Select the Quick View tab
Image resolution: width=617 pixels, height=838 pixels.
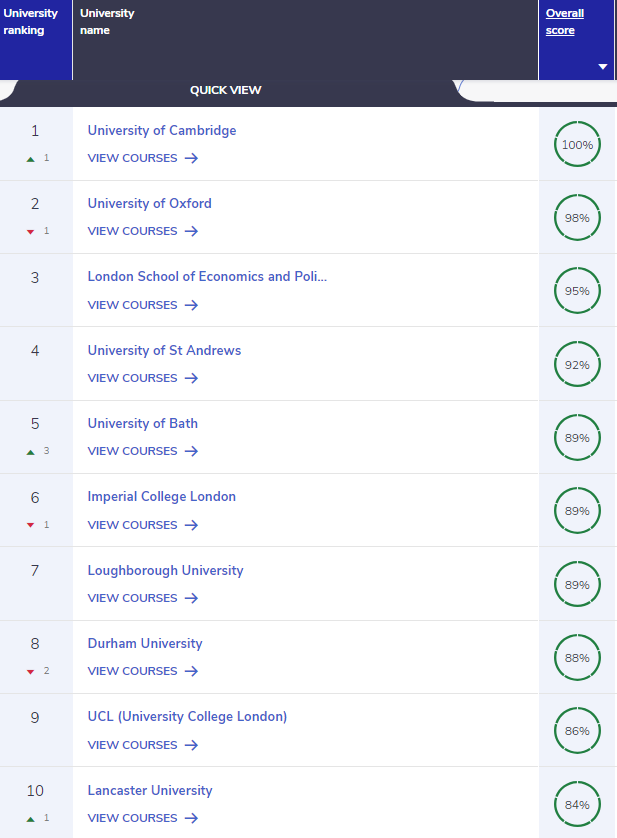point(225,90)
